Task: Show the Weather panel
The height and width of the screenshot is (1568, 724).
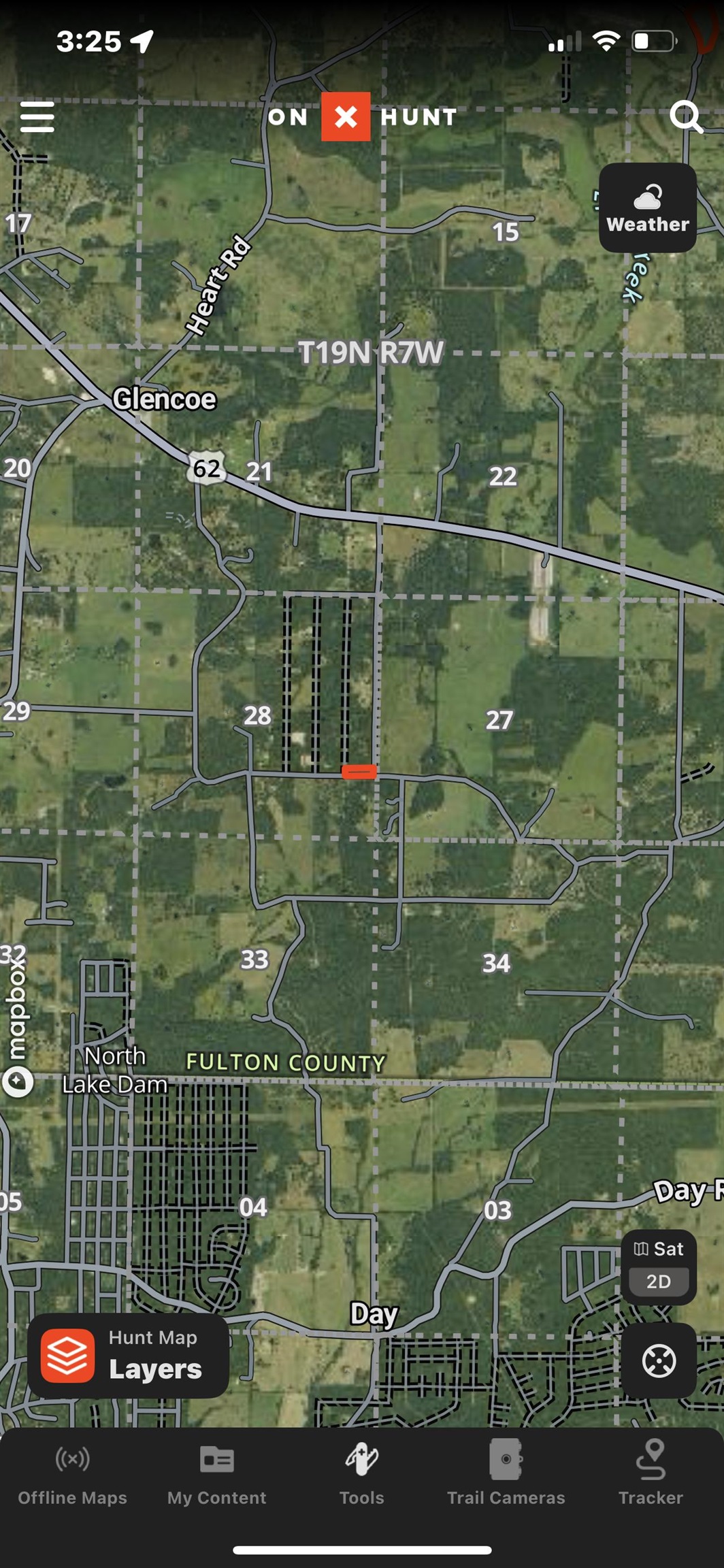Action: click(x=647, y=208)
